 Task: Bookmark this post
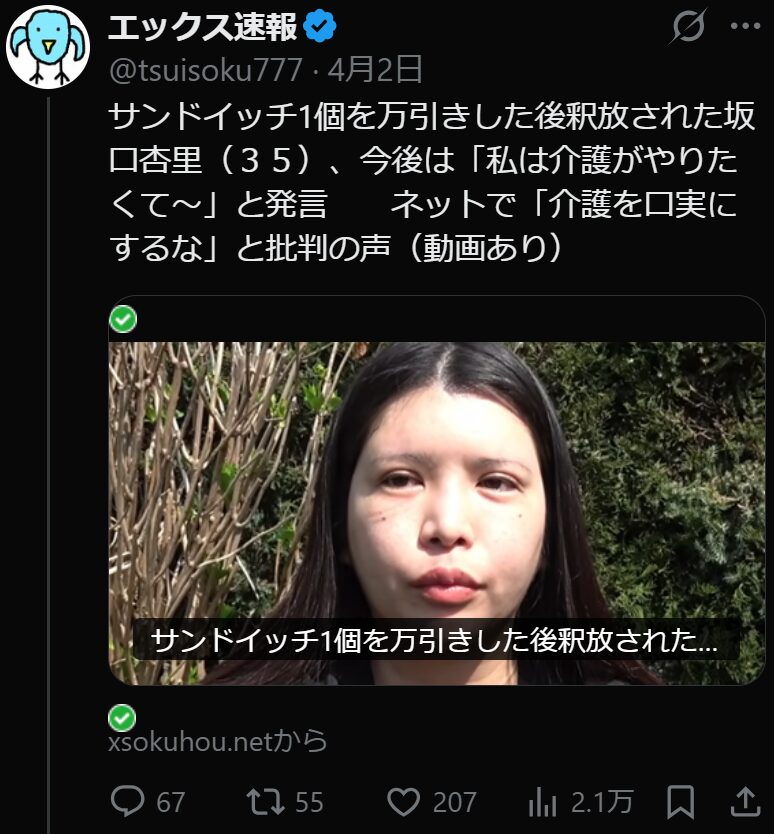coord(681,802)
